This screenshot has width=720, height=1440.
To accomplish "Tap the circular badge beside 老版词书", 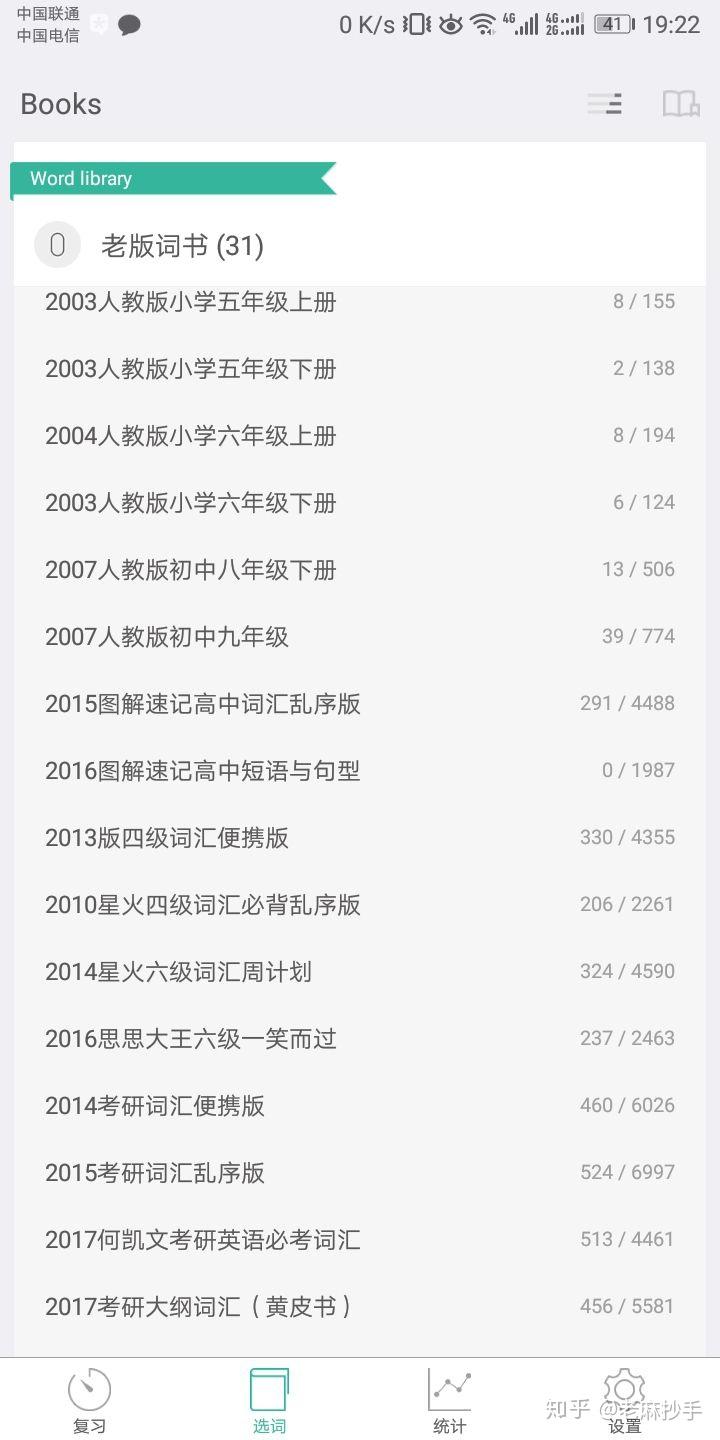I will pos(57,244).
